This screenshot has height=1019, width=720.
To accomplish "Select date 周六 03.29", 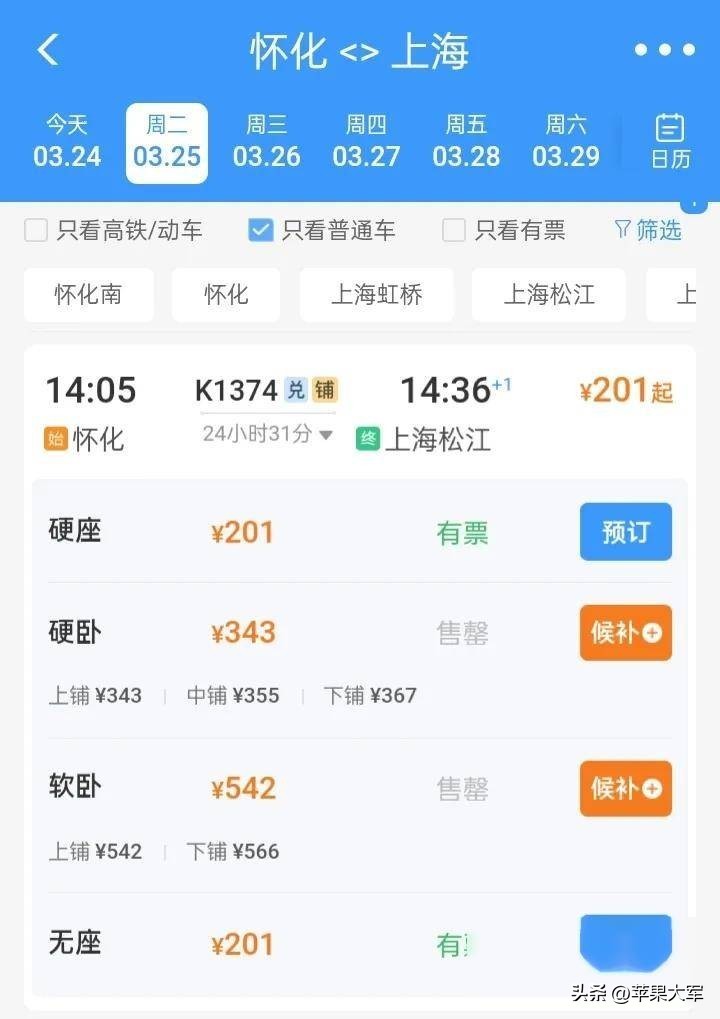I will [566, 142].
